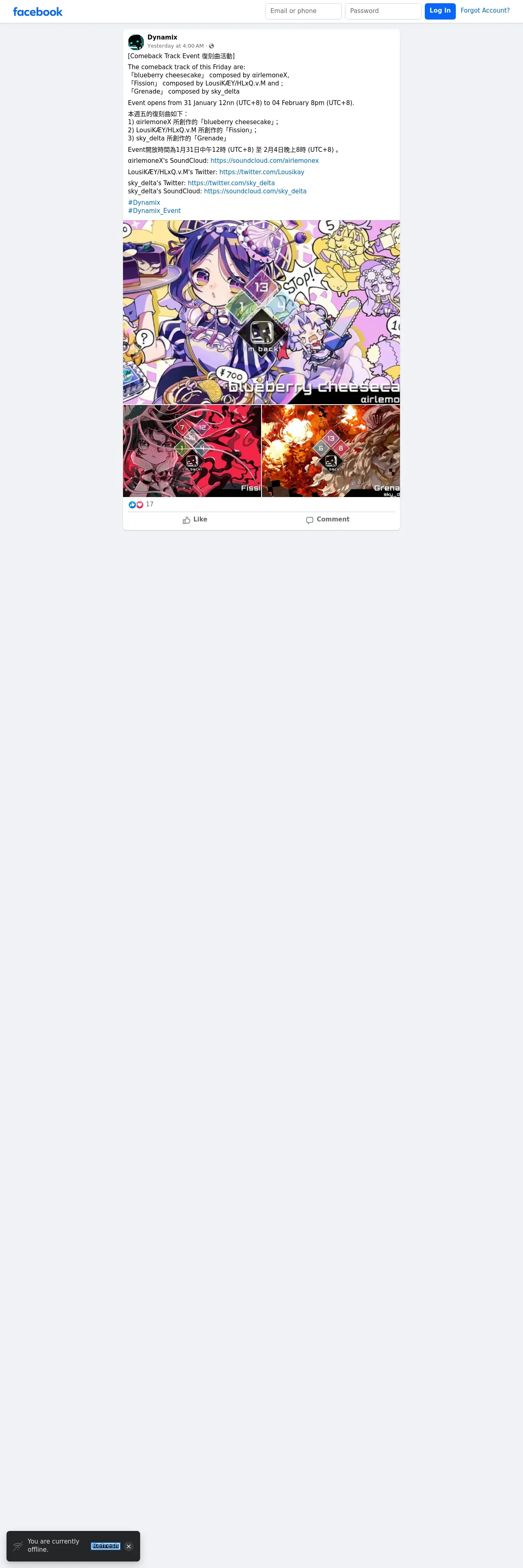Open the sky_delta SoundCloud link
Image resolution: width=523 pixels, height=1568 pixels.
(x=255, y=191)
